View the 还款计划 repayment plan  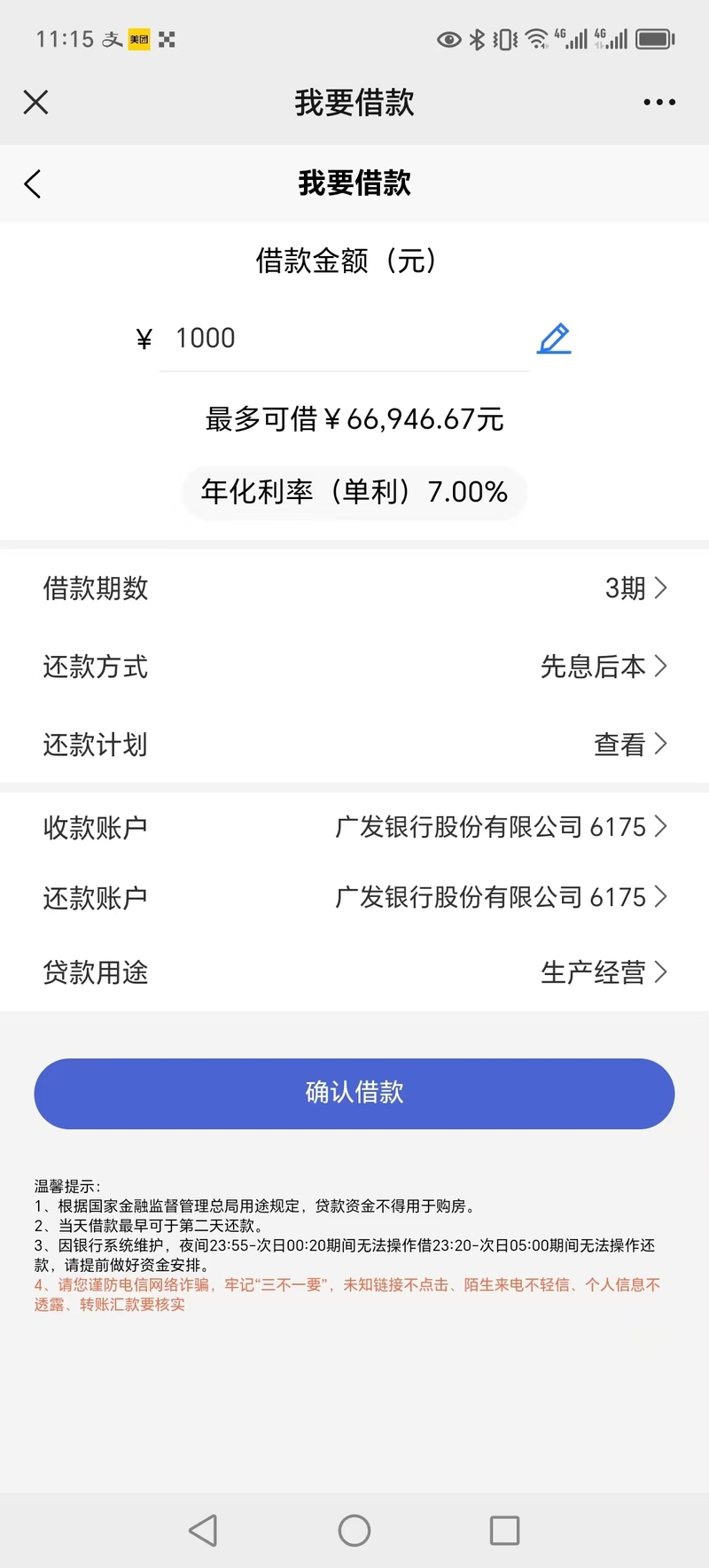[x=629, y=745]
